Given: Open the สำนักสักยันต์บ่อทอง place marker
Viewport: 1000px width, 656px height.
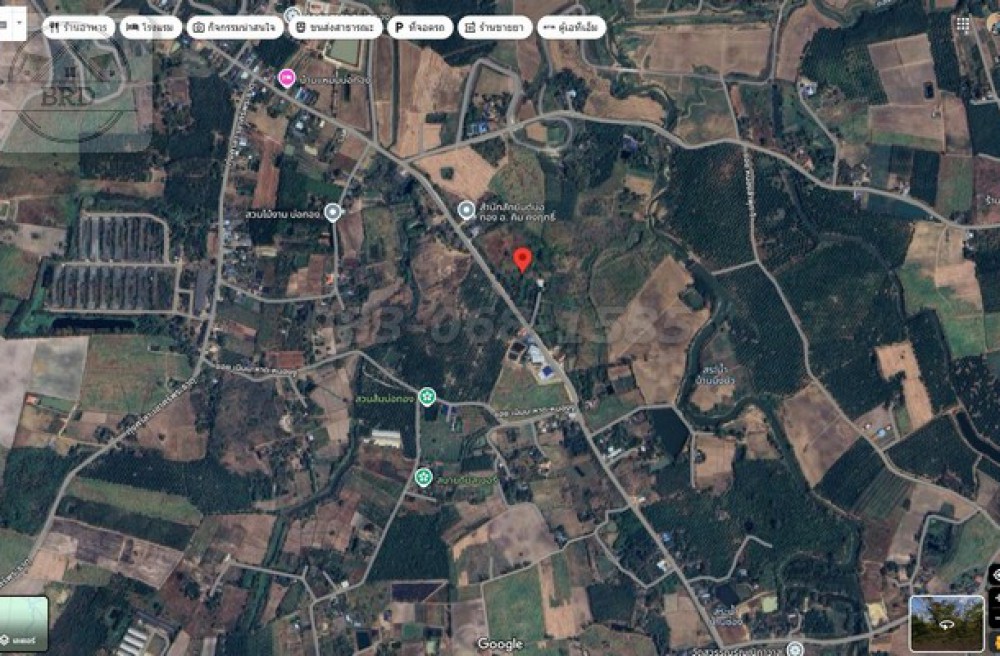Looking at the screenshot, I should click(x=466, y=210).
